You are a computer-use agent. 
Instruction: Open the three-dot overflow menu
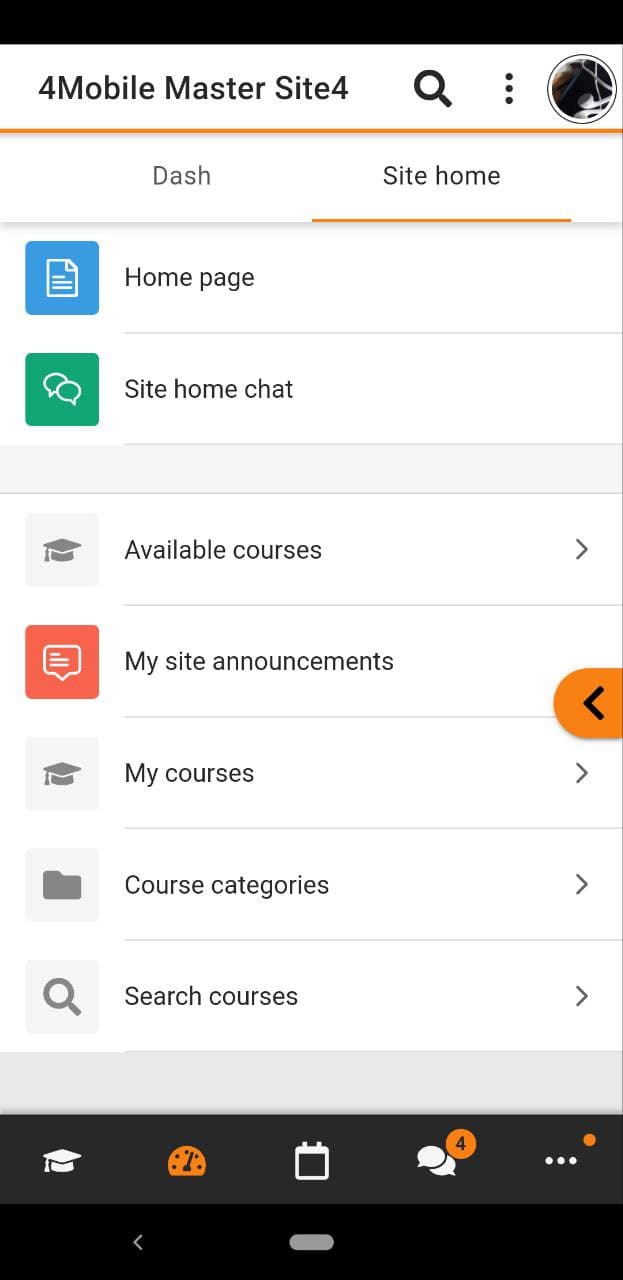[x=509, y=89]
